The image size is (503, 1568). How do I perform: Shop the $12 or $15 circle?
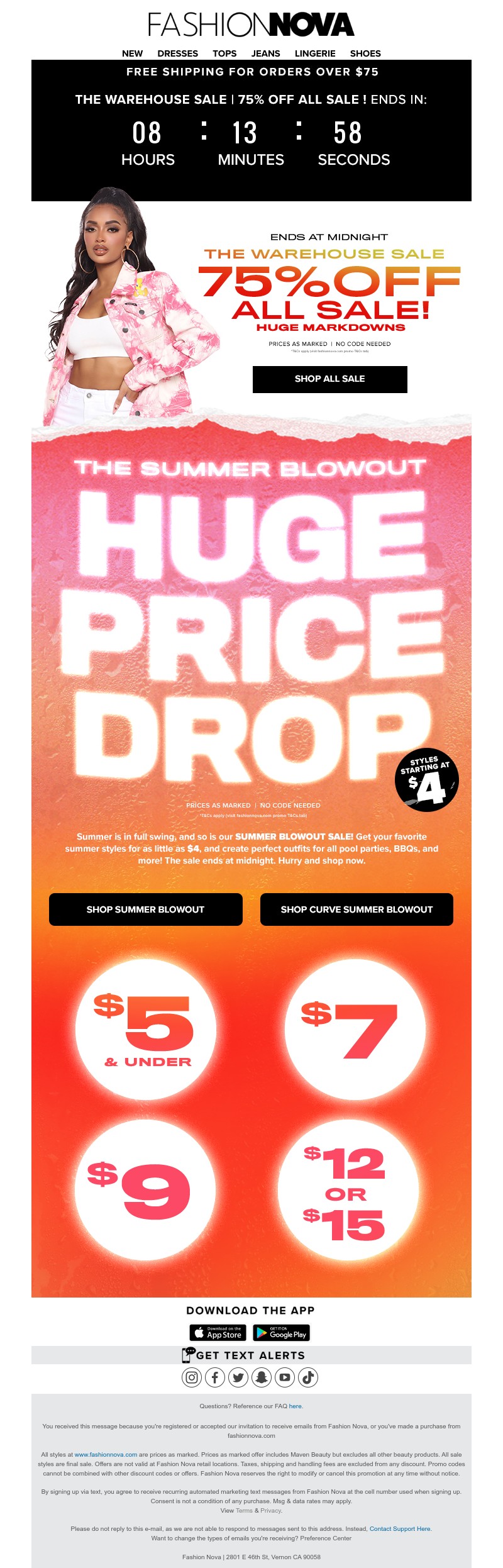tap(348, 1190)
